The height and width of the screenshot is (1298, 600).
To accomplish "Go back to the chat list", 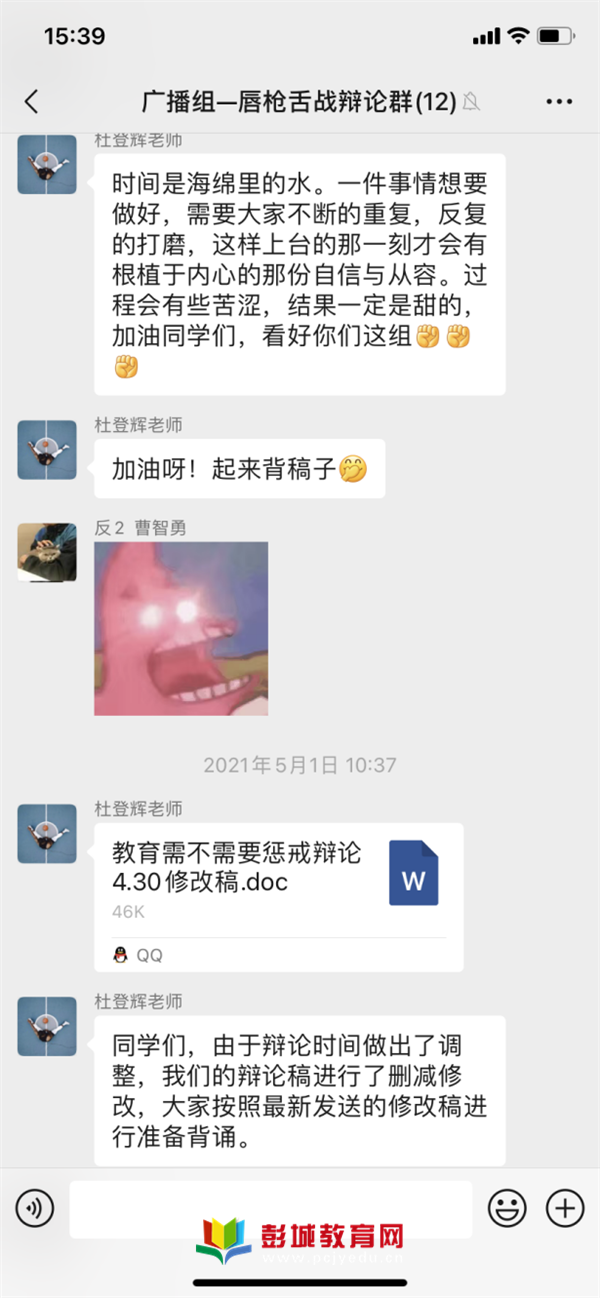I will pos(32,101).
